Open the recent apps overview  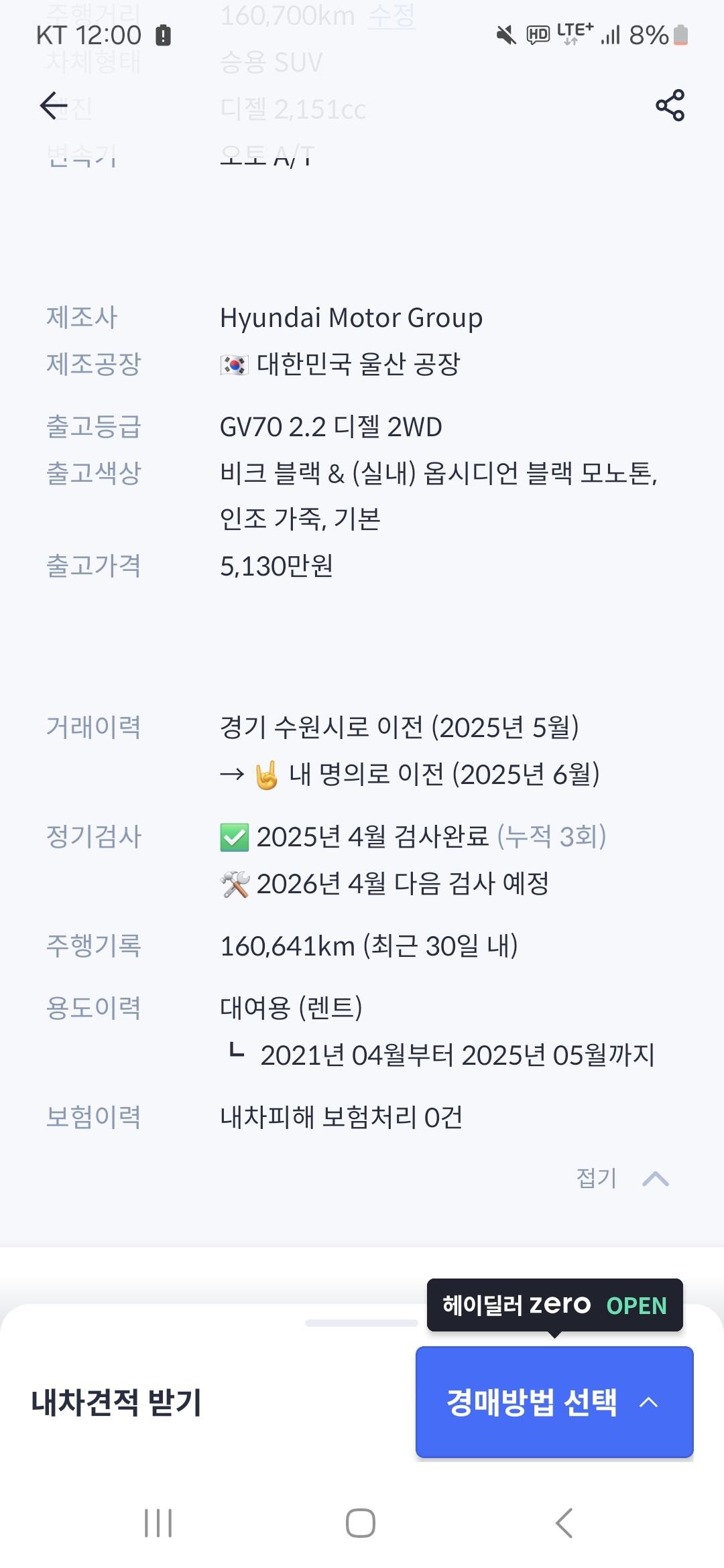[x=158, y=1523]
